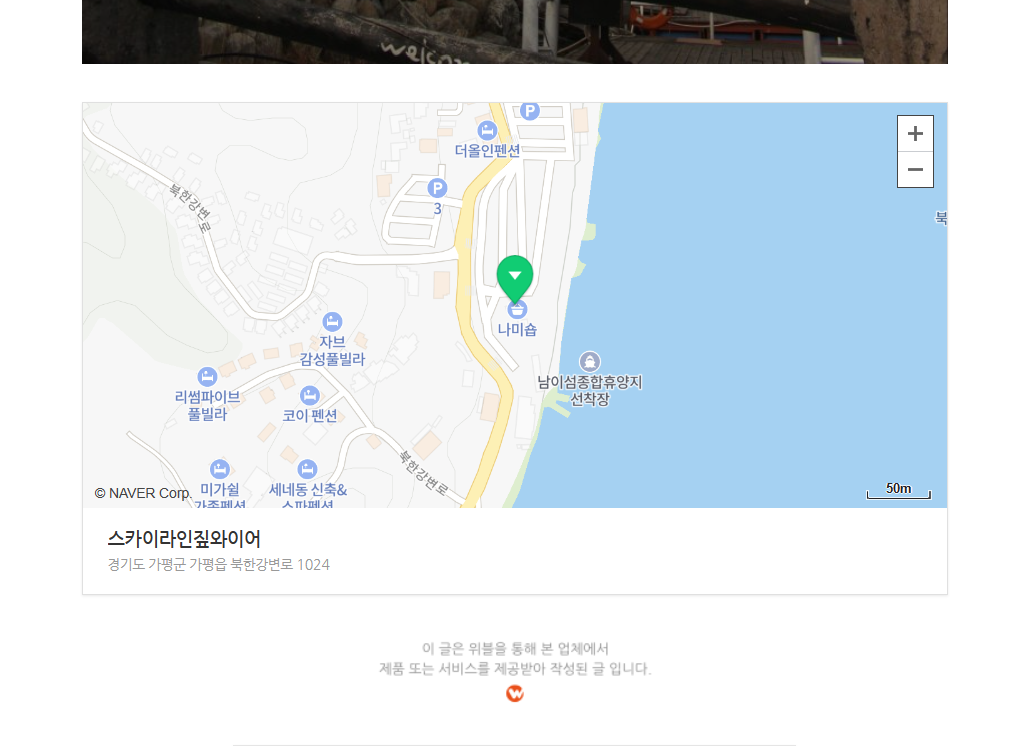Select the 더올인펜션 lodging marker
The image size is (1024, 746).
[x=487, y=131]
